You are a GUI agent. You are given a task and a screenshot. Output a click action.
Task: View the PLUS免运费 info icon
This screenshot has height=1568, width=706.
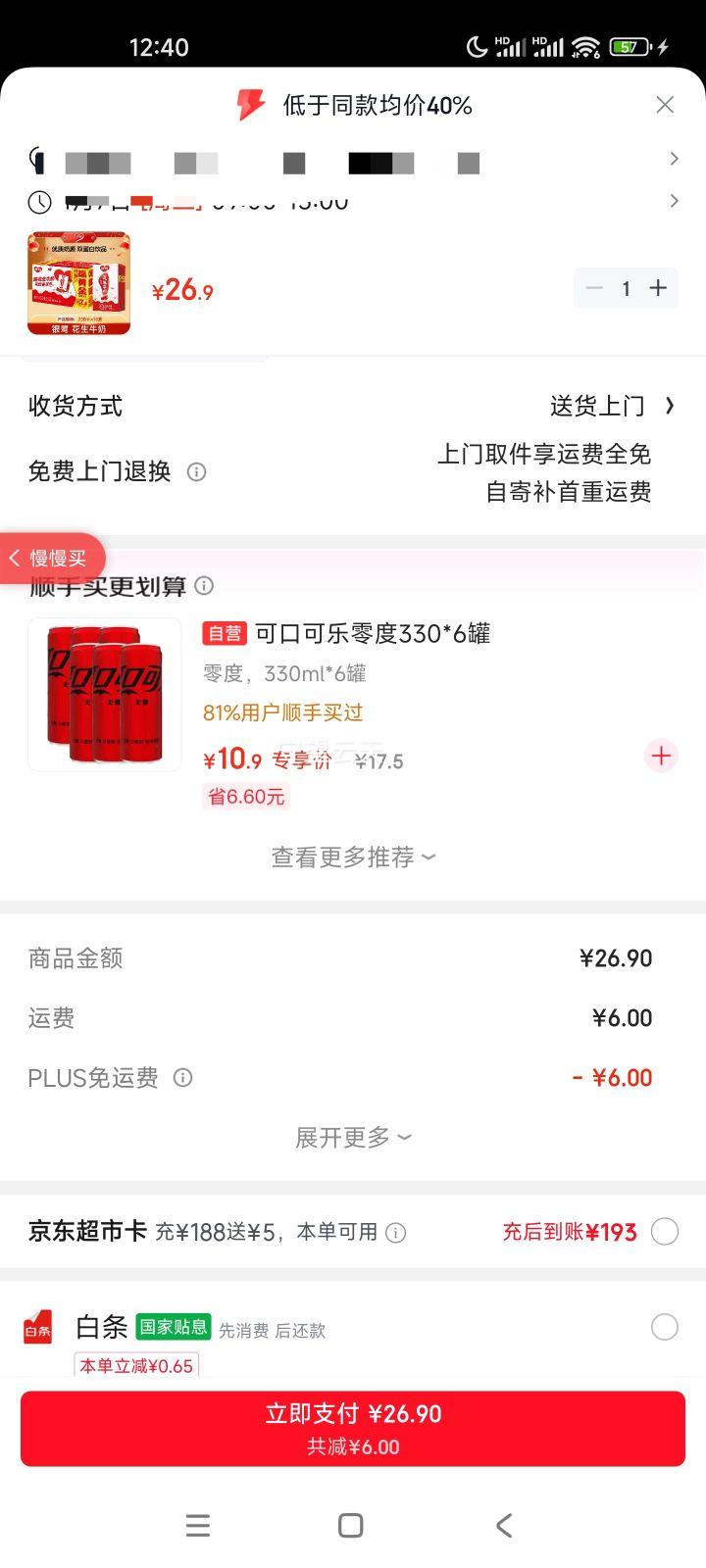[182, 1078]
